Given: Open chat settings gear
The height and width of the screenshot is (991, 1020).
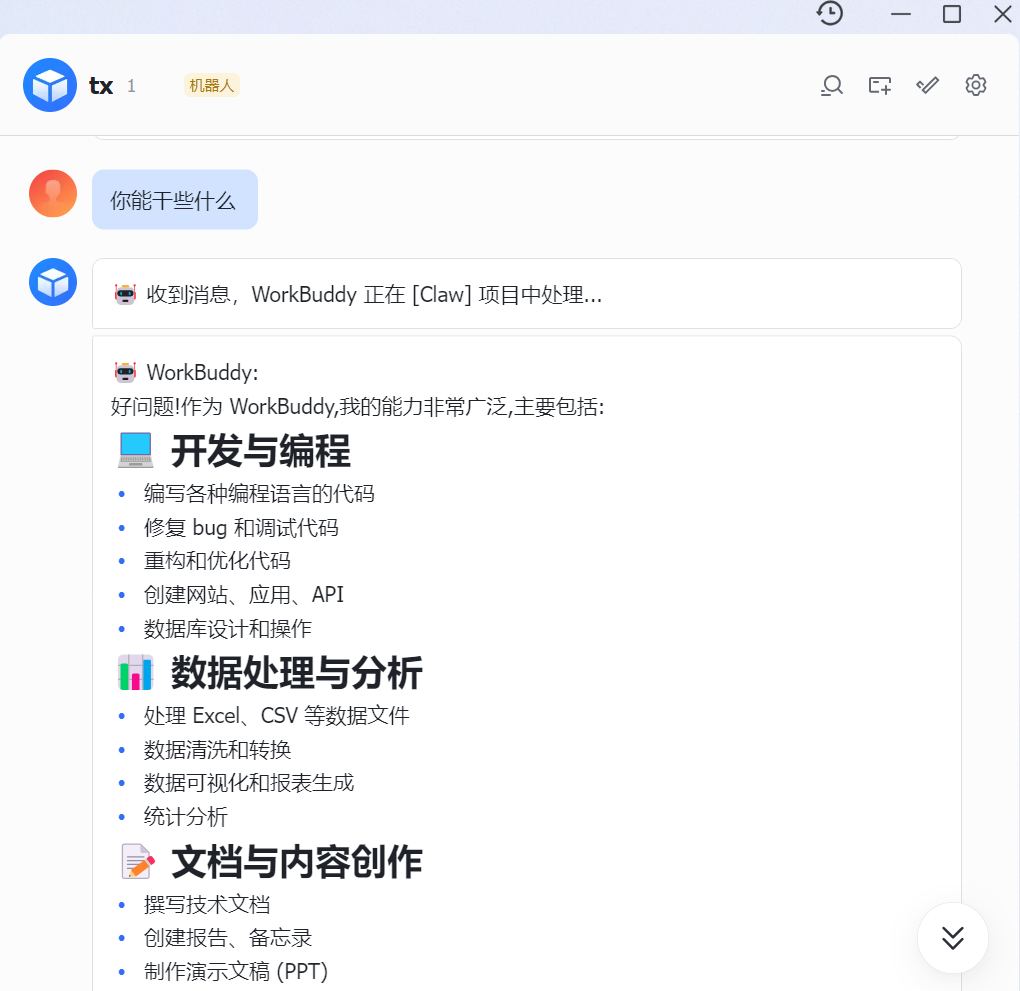Looking at the screenshot, I should pos(976,86).
